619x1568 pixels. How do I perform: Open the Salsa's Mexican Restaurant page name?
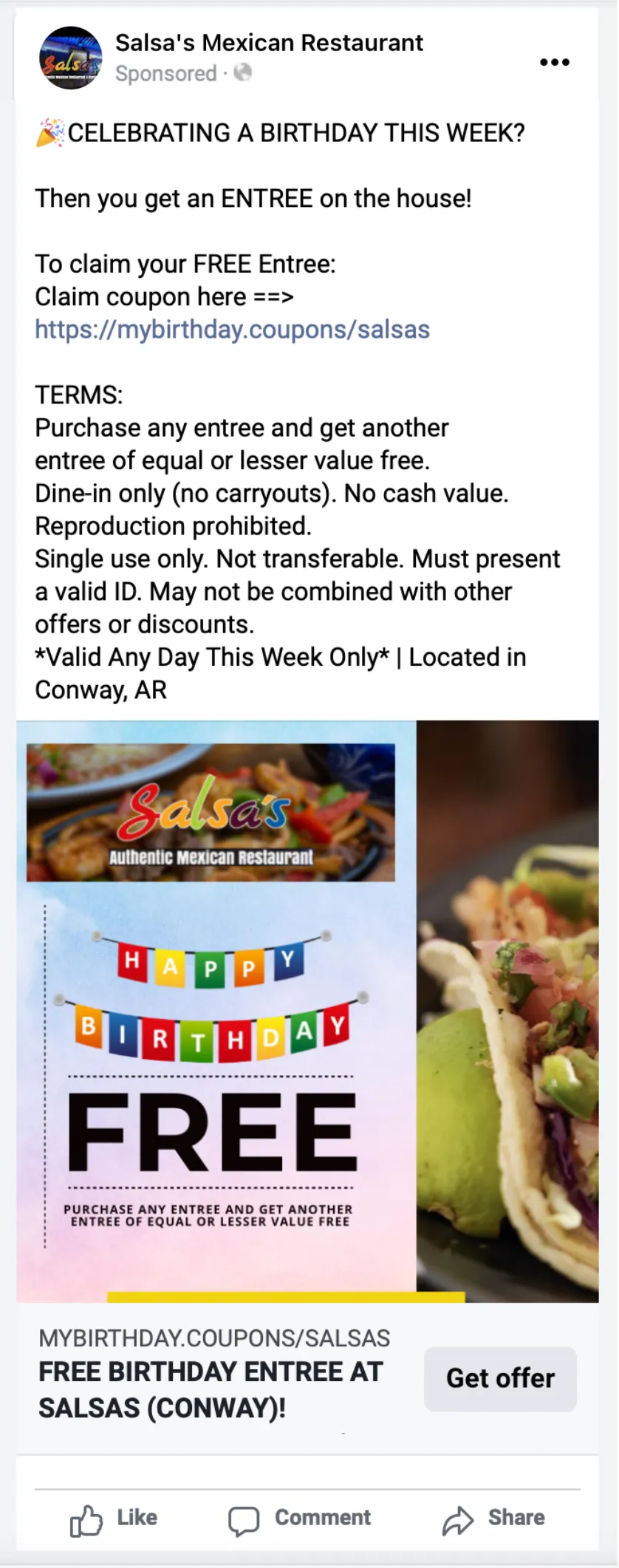pyautogui.click(x=269, y=43)
